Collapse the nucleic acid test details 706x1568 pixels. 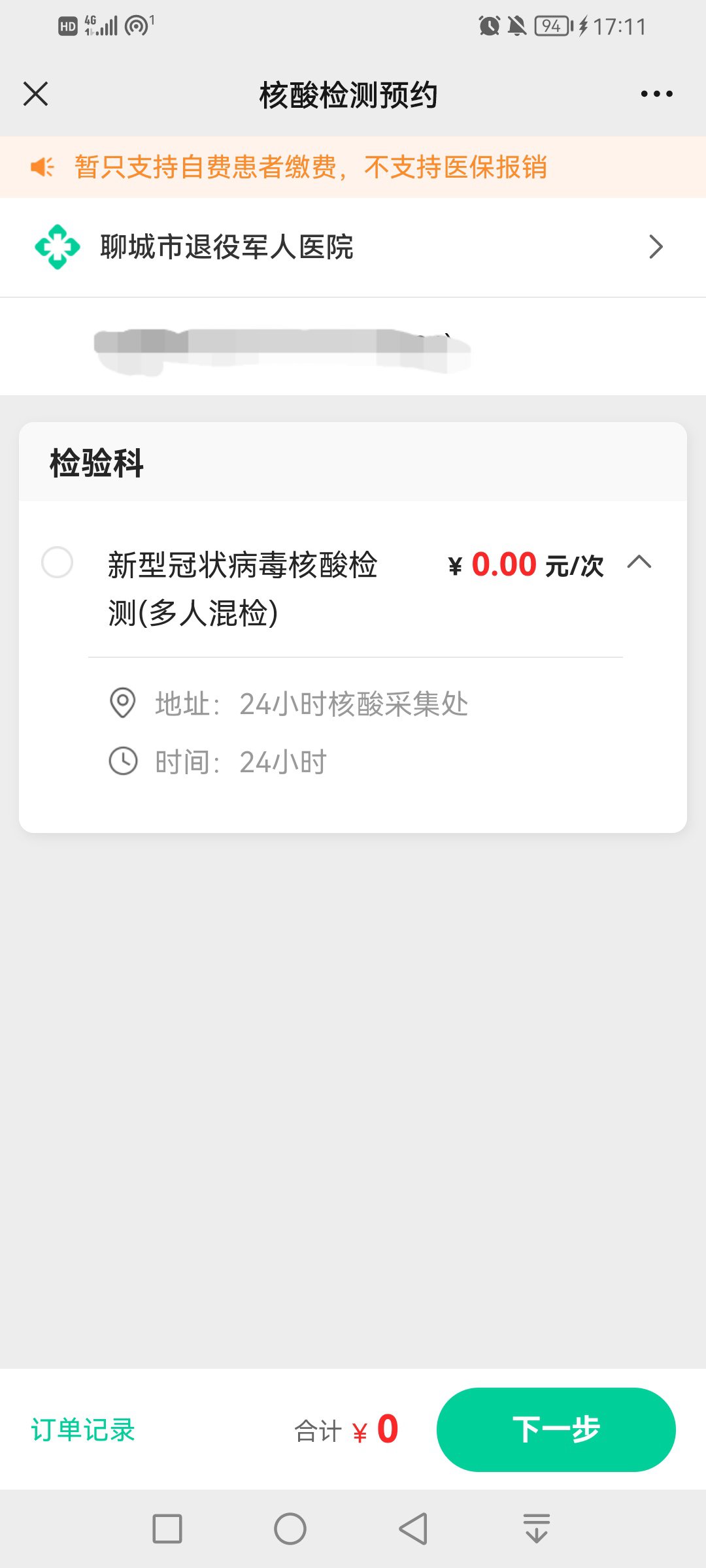(639, 563)
